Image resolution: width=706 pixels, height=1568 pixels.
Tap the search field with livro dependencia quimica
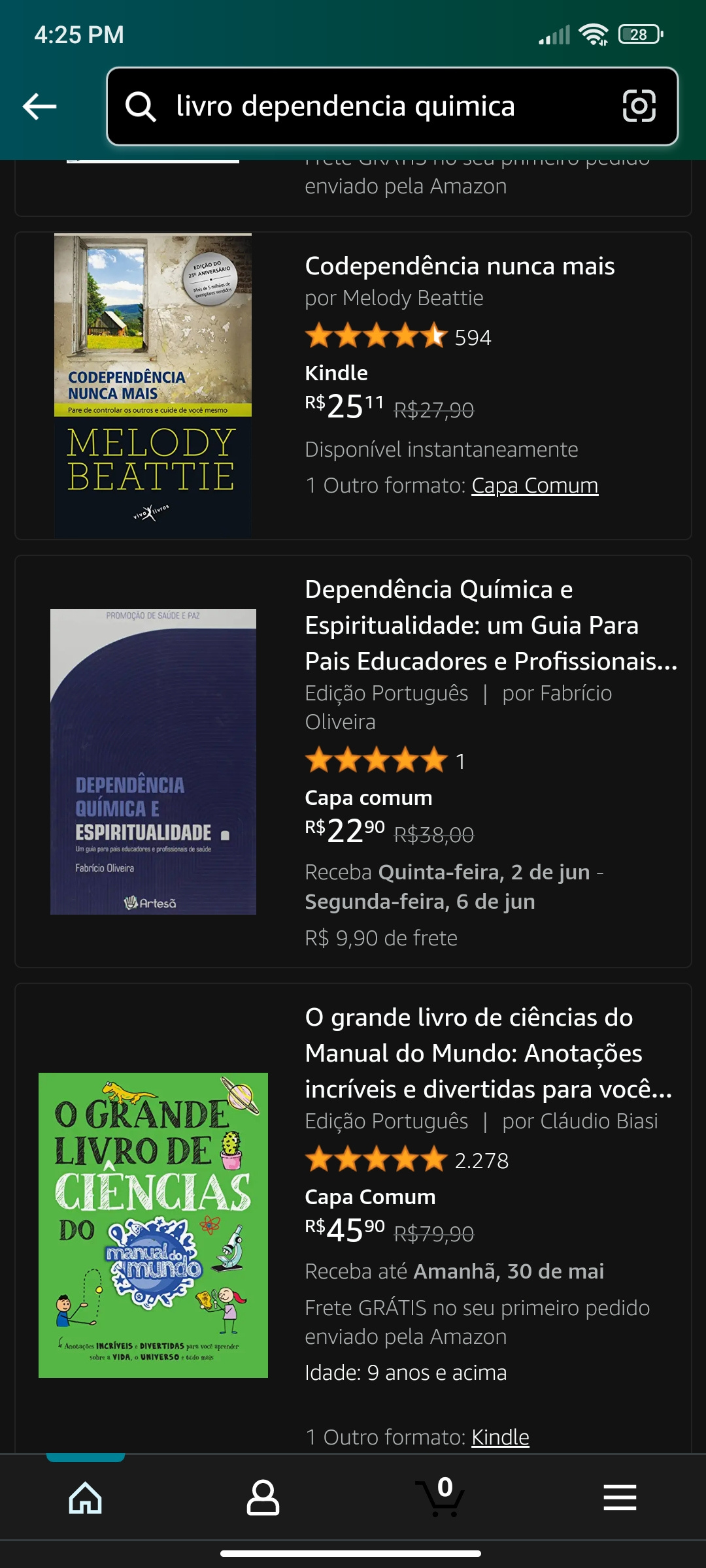[x=366, y=106]
